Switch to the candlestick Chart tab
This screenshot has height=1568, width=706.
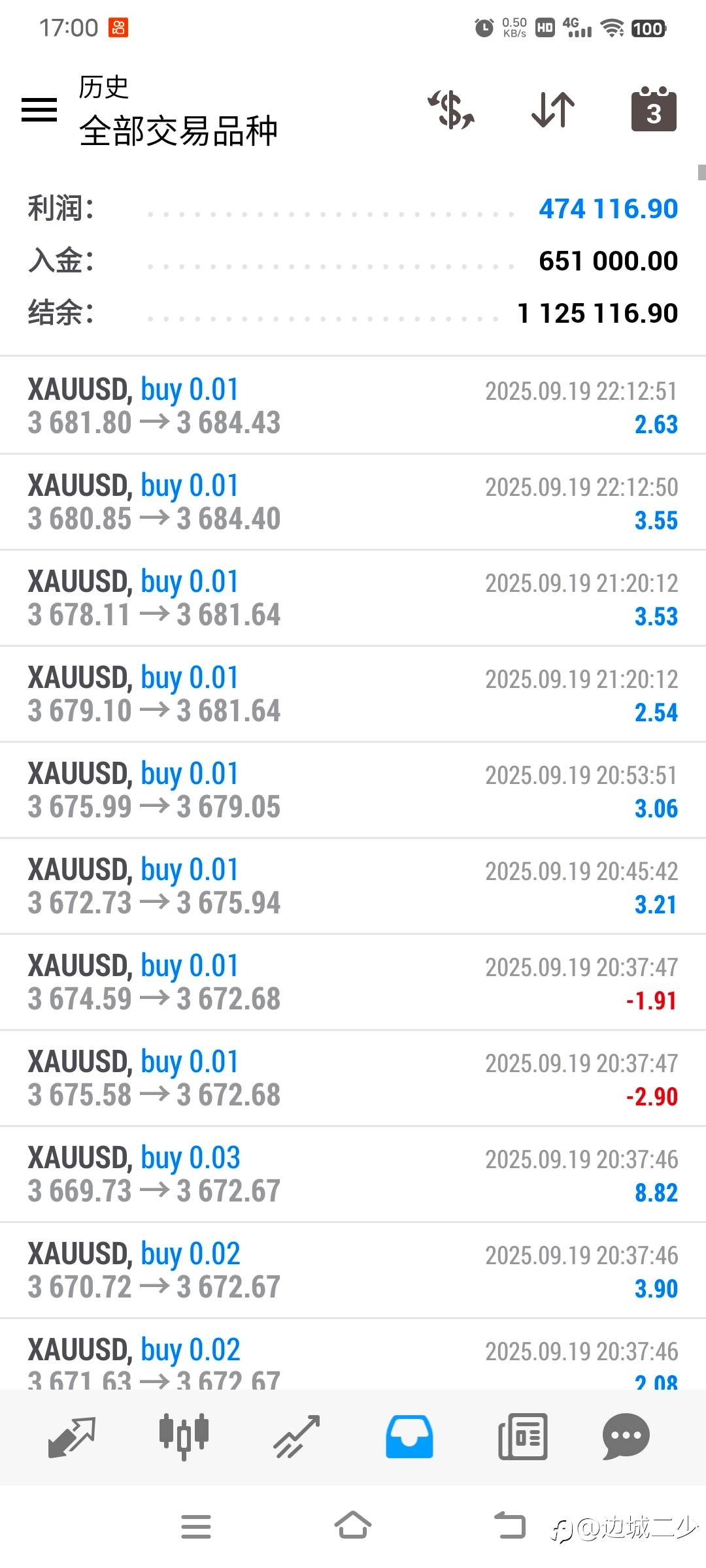point(184,1437)
